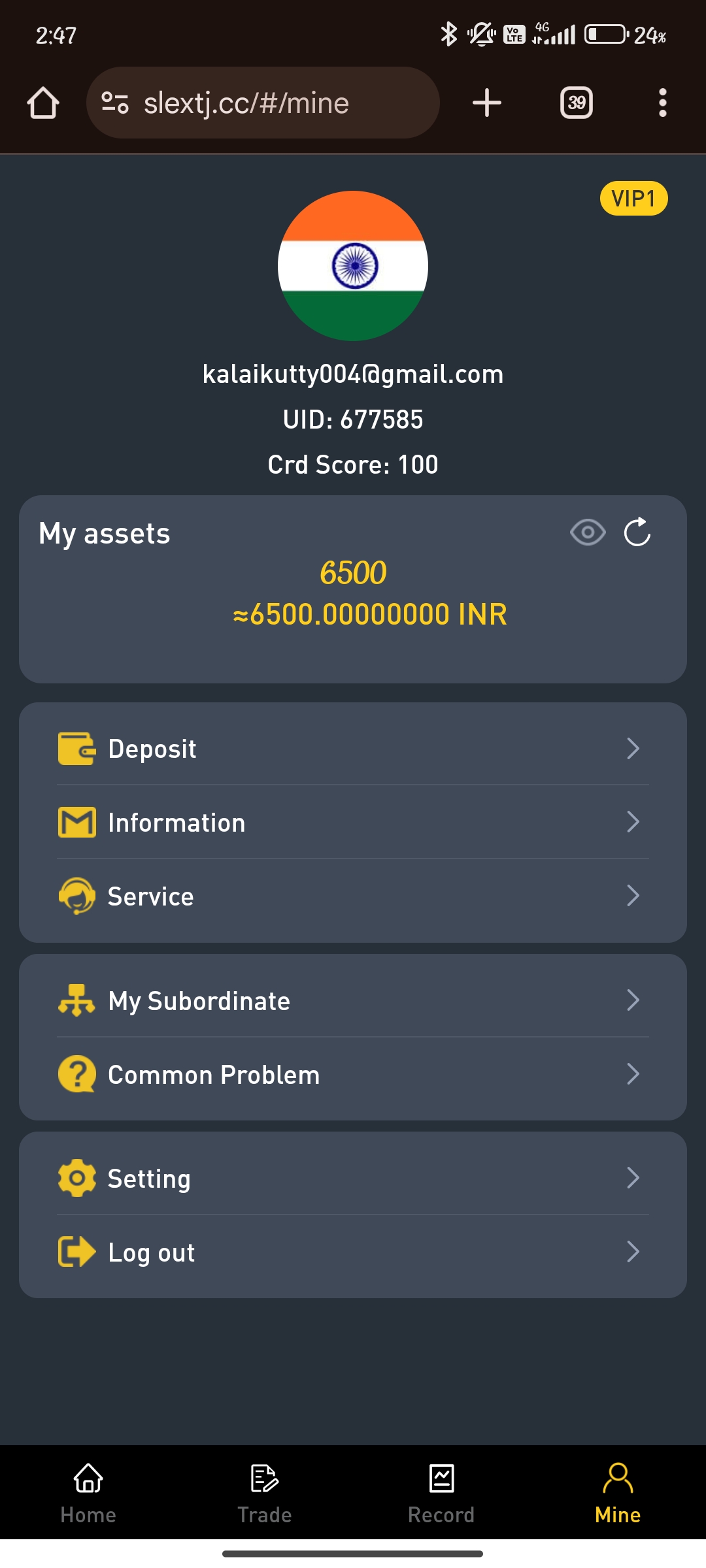Open the Deposit page
Image resolution: width=706 pixels, height=1568 pixels.
pos(353,749)
